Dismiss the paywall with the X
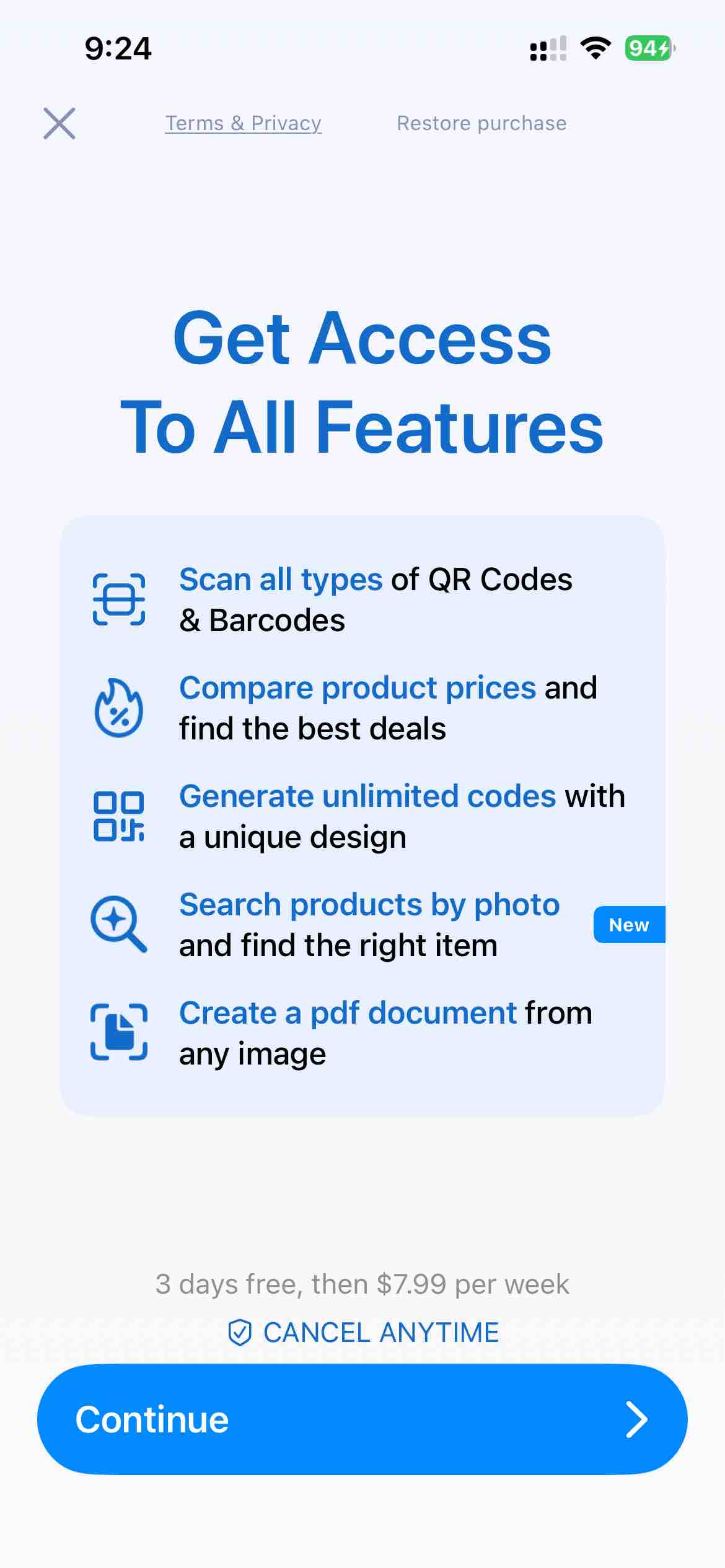725x1568 pixels. [59, 123]
